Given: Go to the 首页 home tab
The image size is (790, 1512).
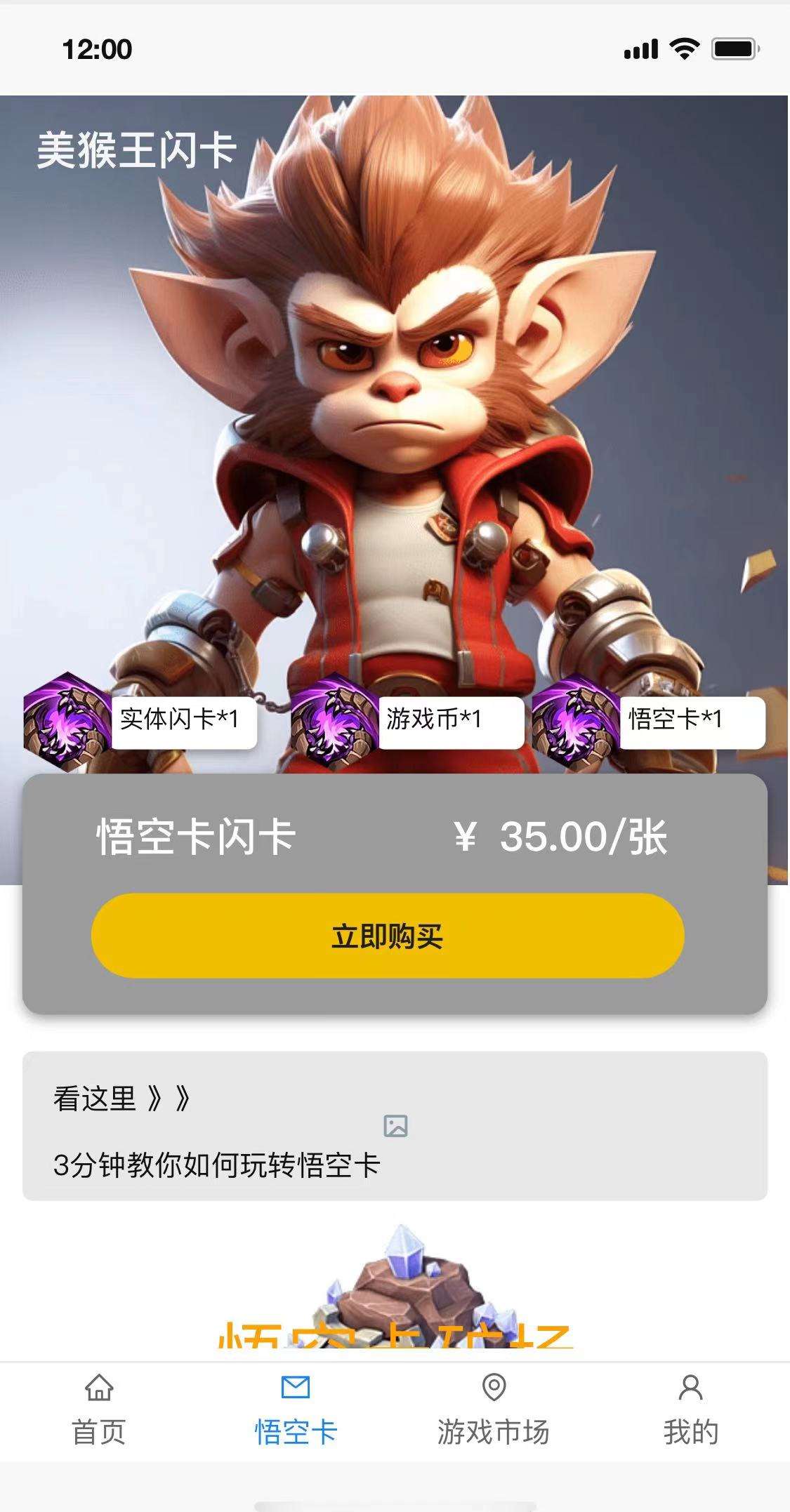Looking at the screenshot, I should click(99, 1411).
